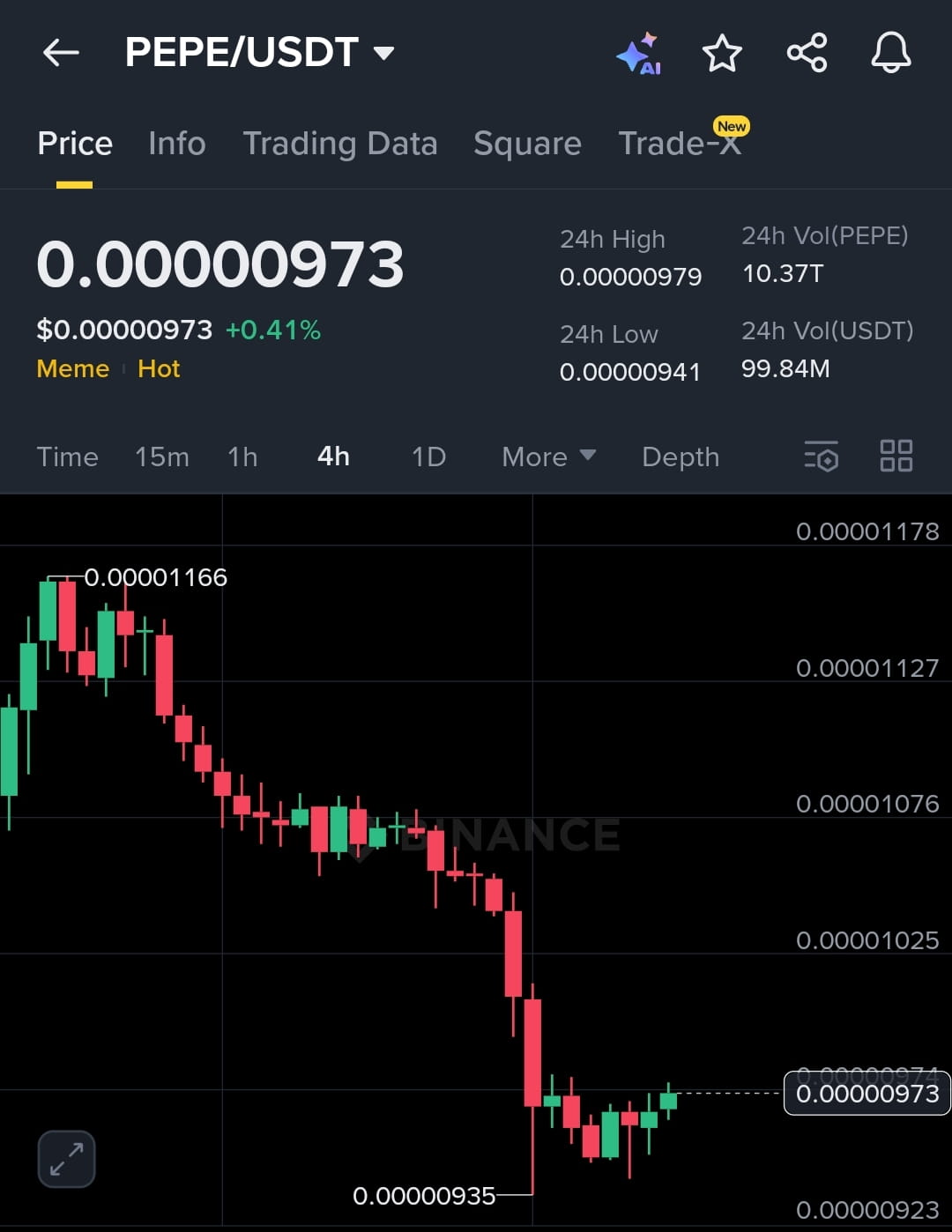The image size is (952, 1232).
Task: Tap the Meme category tag
Action: [x=73, y=368]
